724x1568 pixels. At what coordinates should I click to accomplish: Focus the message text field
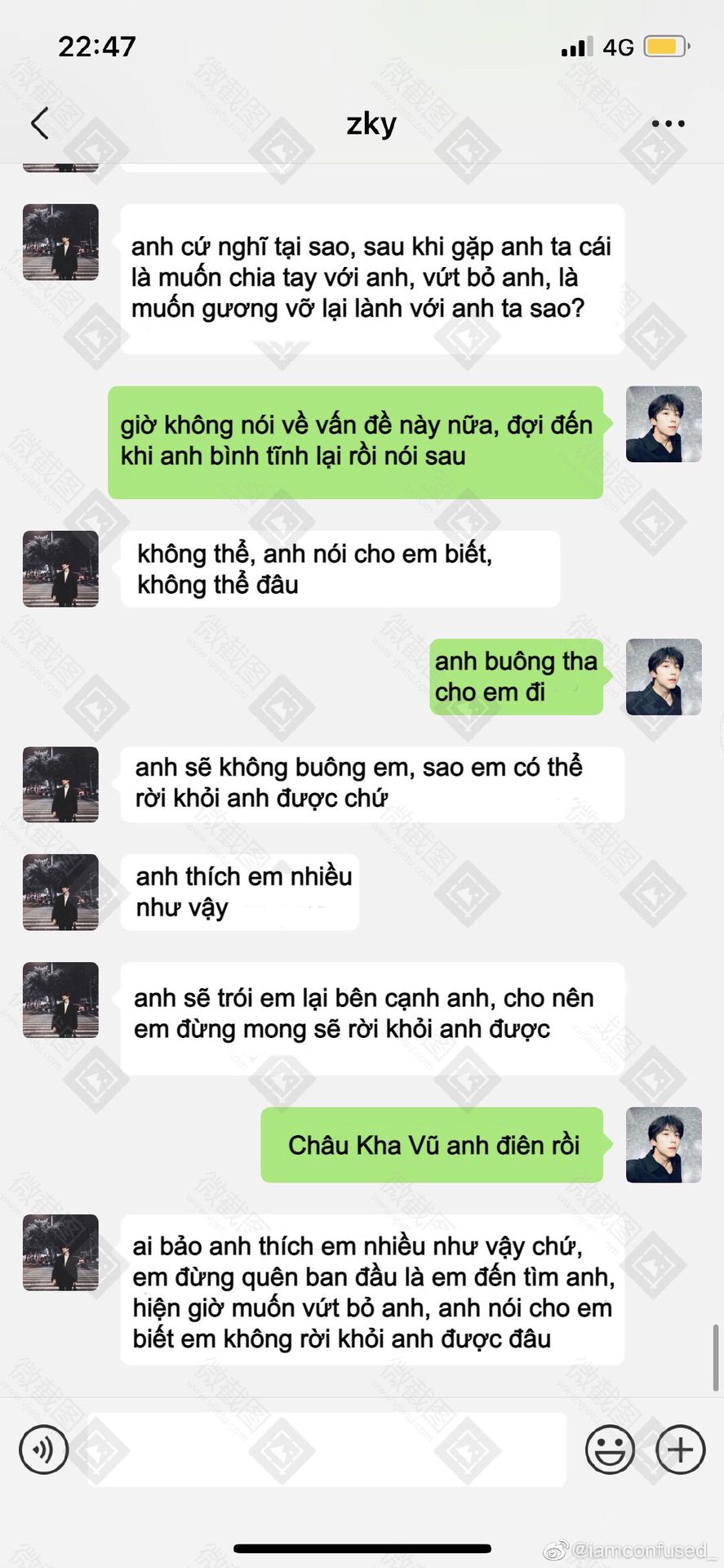(x=326, y=1449)
